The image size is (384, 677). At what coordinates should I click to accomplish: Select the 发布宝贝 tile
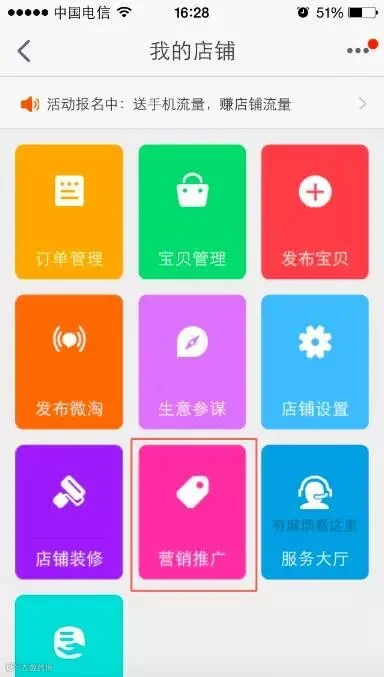pyautogui.click(x=315, y=212)
